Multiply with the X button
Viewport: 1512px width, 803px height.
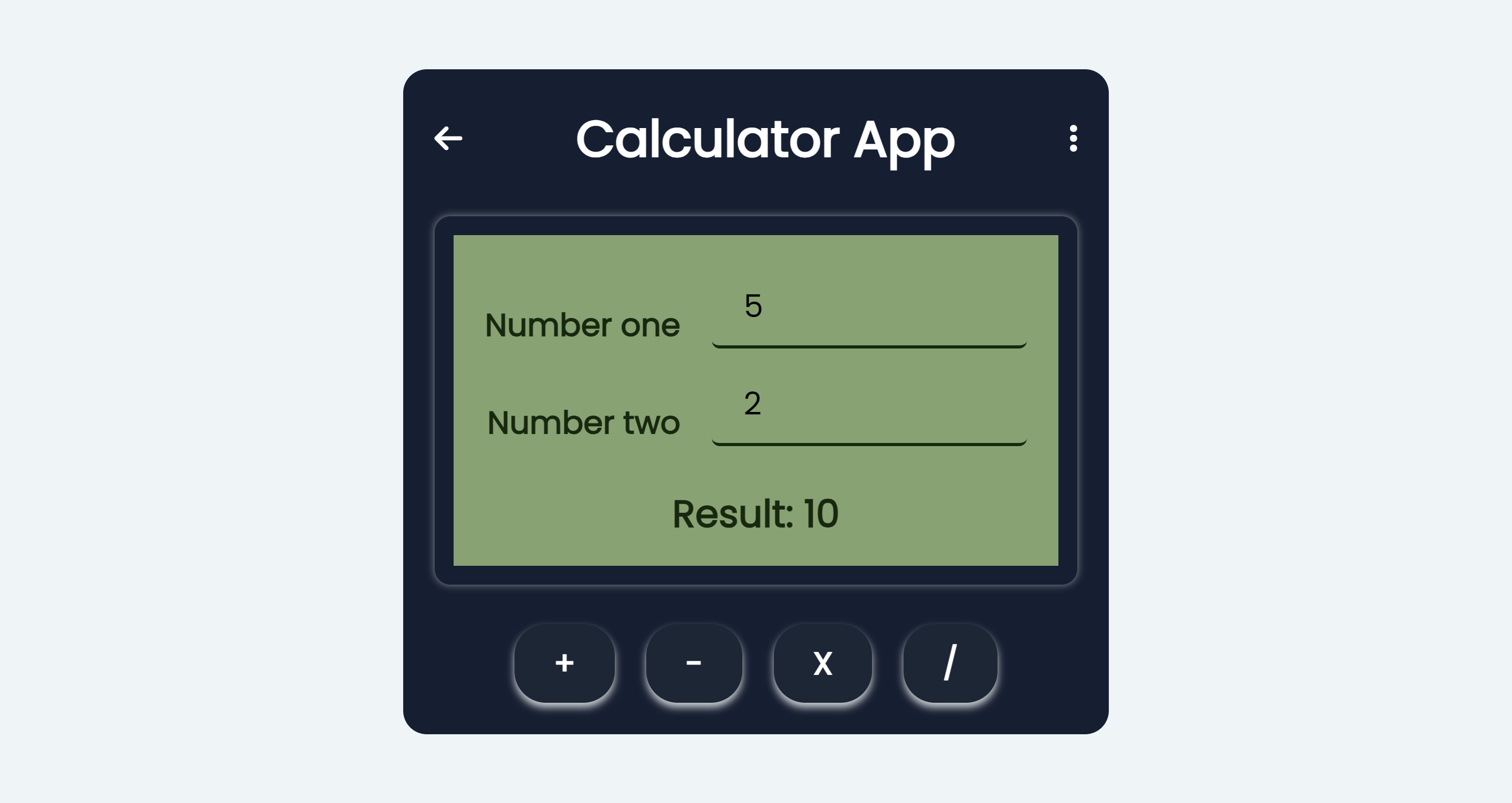tap(822, 663)
